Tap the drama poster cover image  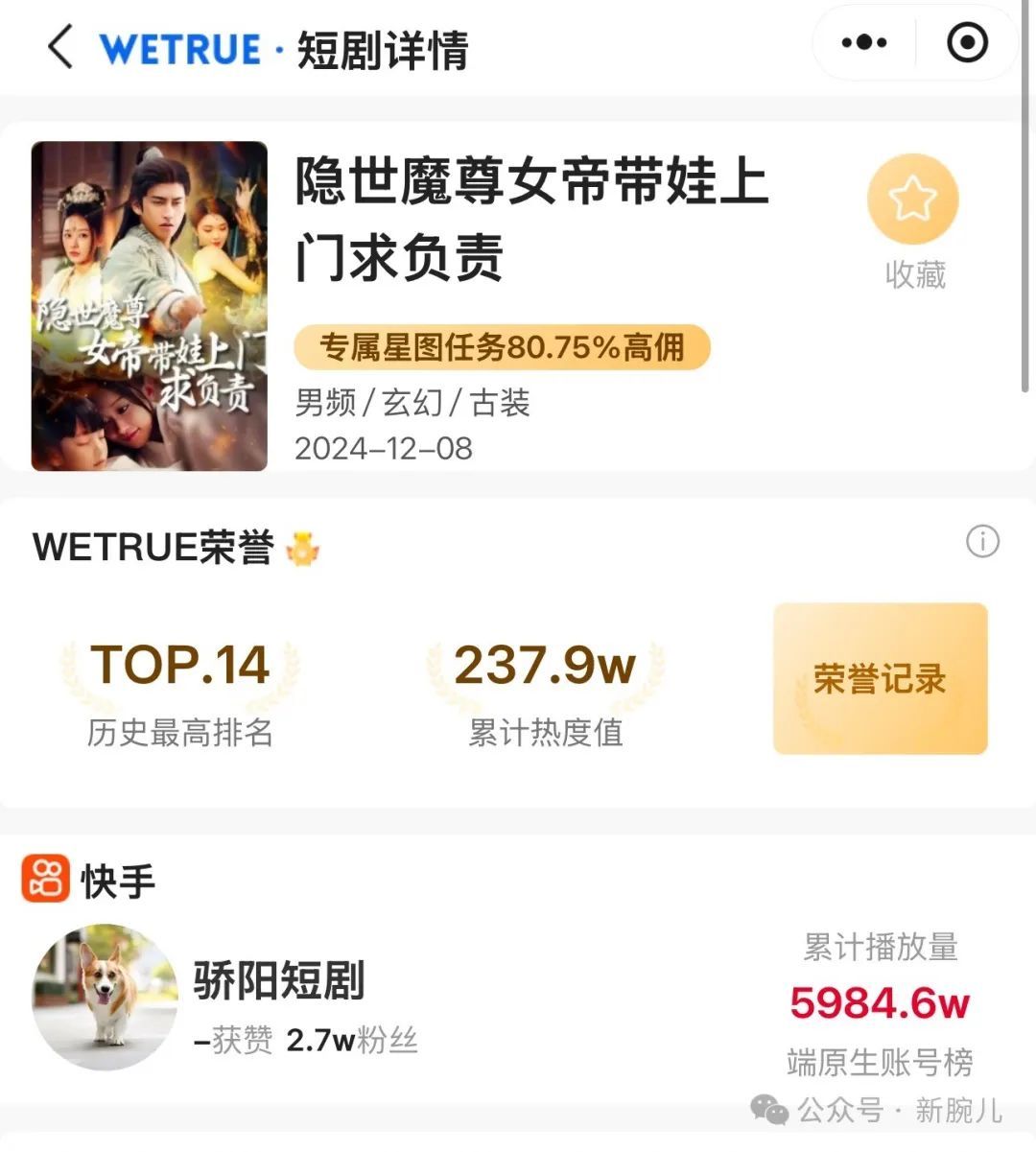[150, 306]
